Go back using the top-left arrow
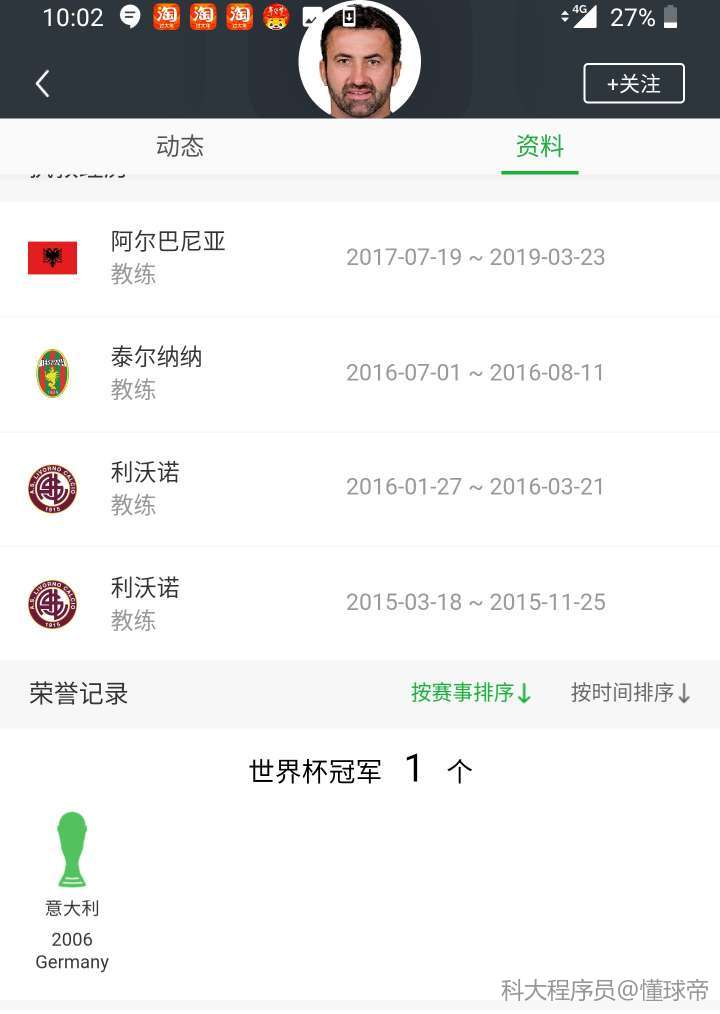Image resolution: width=720 pixels, height=1014 pixels. point(42,84)
